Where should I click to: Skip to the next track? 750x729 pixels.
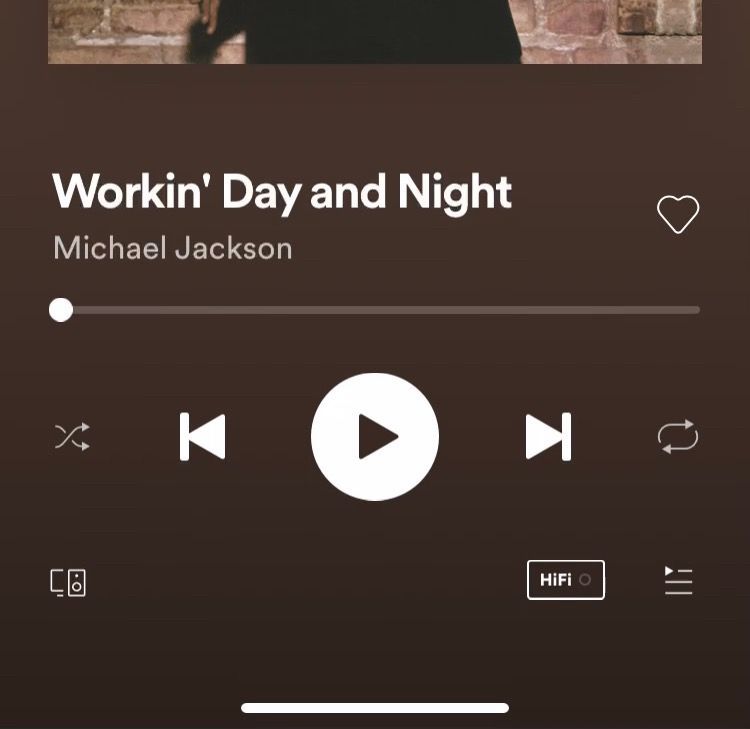click(548, 437)
